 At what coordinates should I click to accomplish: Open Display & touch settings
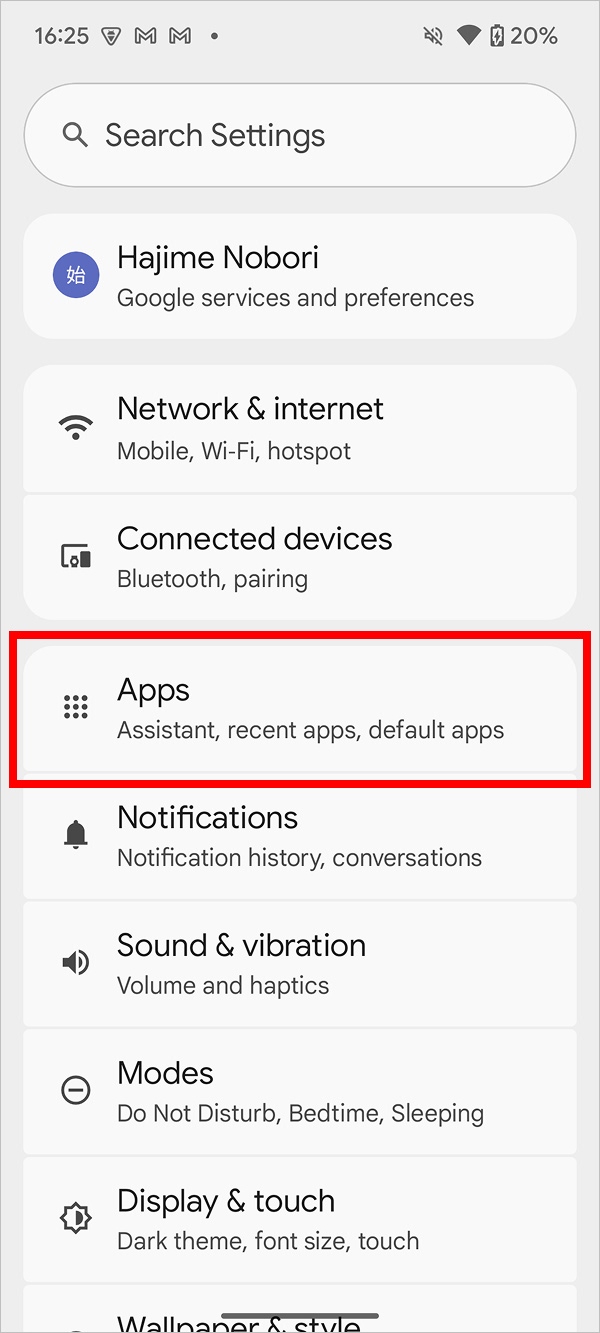coord(300,1220)
